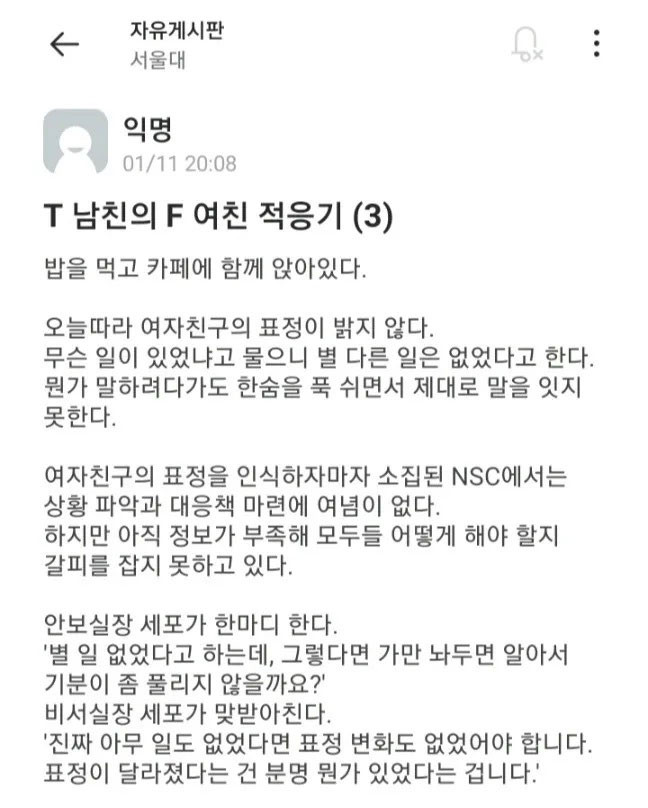Toggle the post notification bell

[524, 45]
